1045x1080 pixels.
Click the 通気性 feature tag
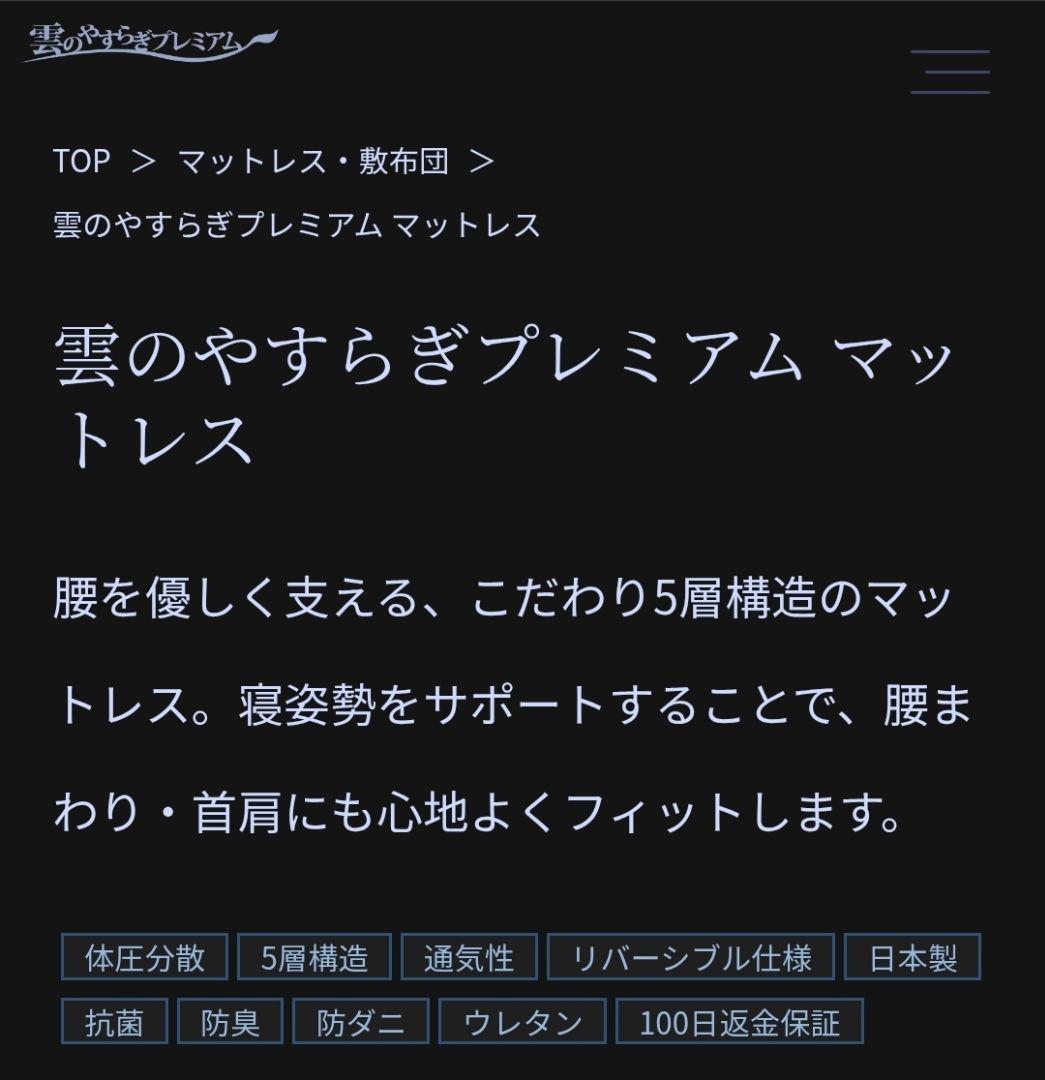click(x=468, y=957)
